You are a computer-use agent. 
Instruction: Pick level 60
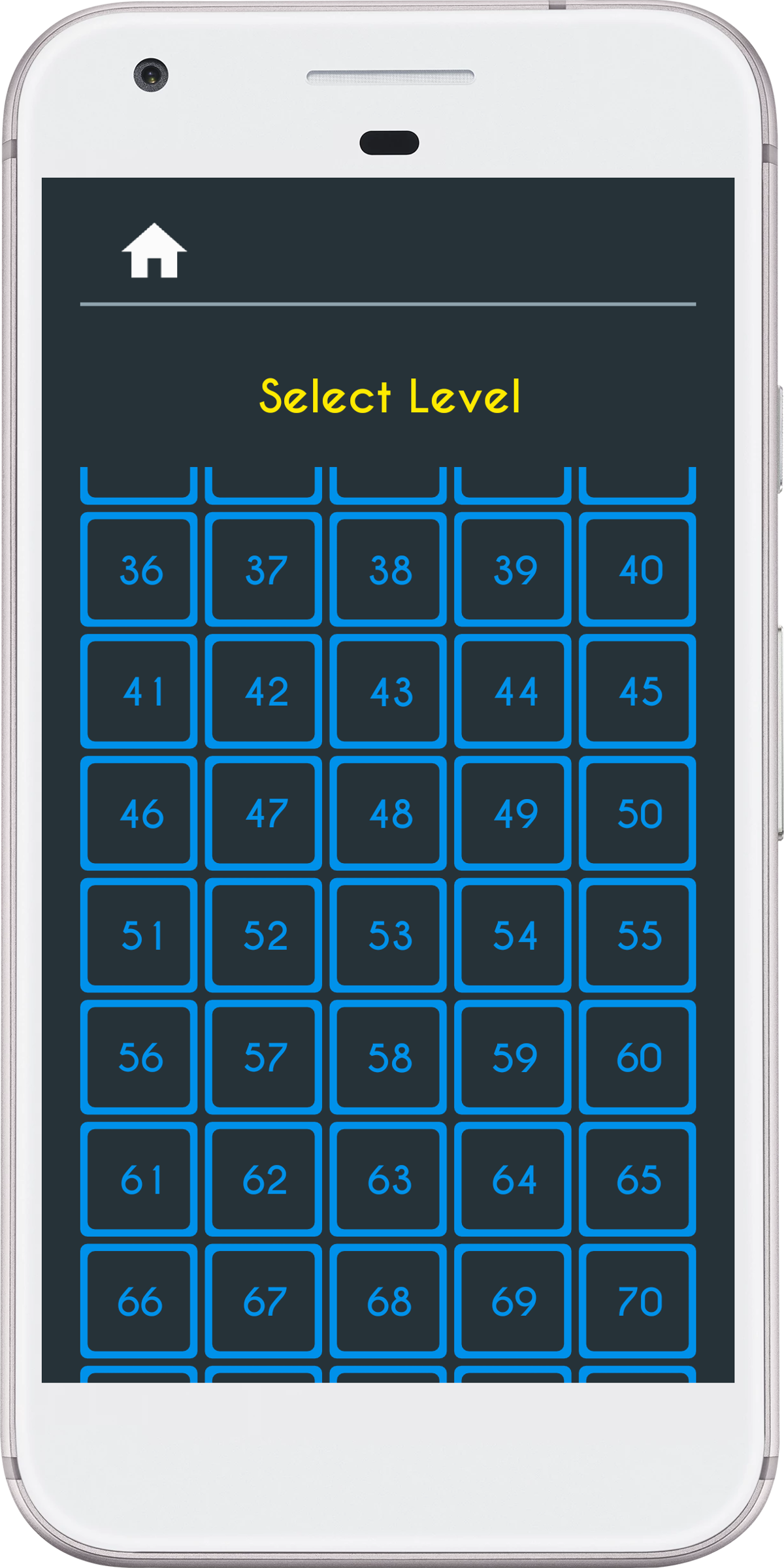[637, 1057]
